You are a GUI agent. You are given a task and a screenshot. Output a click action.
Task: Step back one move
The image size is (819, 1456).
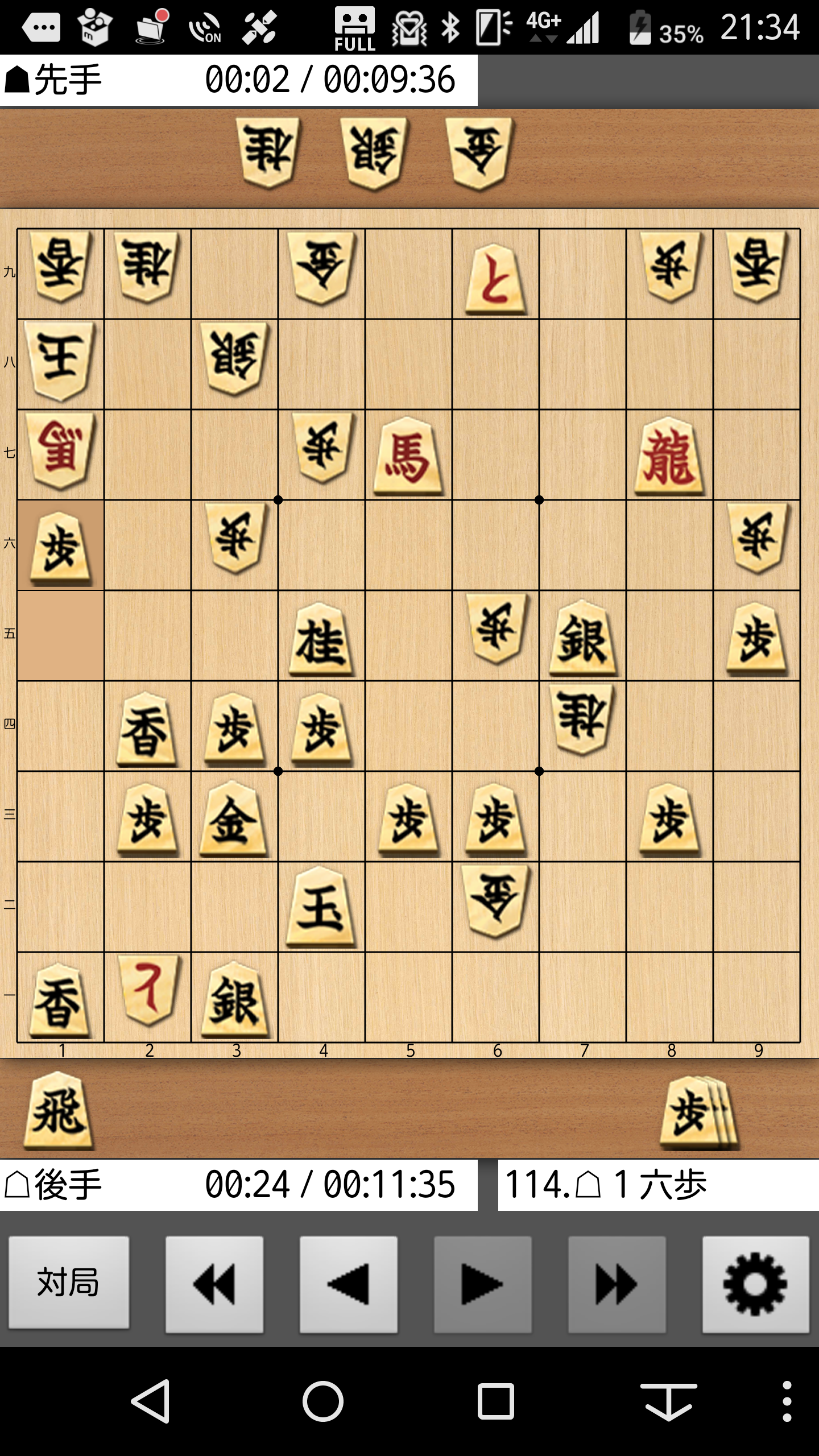pyautogui.click(x=348, y=1284)
